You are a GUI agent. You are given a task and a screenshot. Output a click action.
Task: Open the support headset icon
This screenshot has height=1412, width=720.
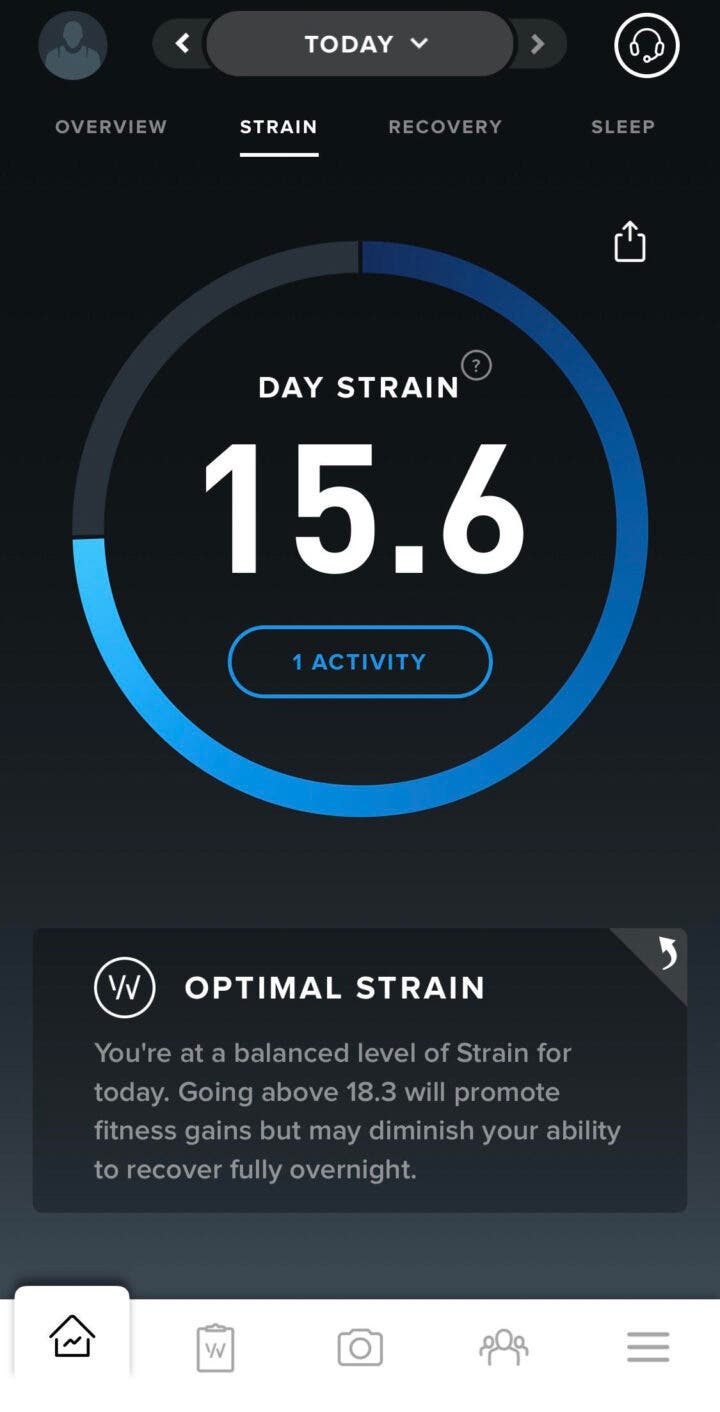point(646,46)
